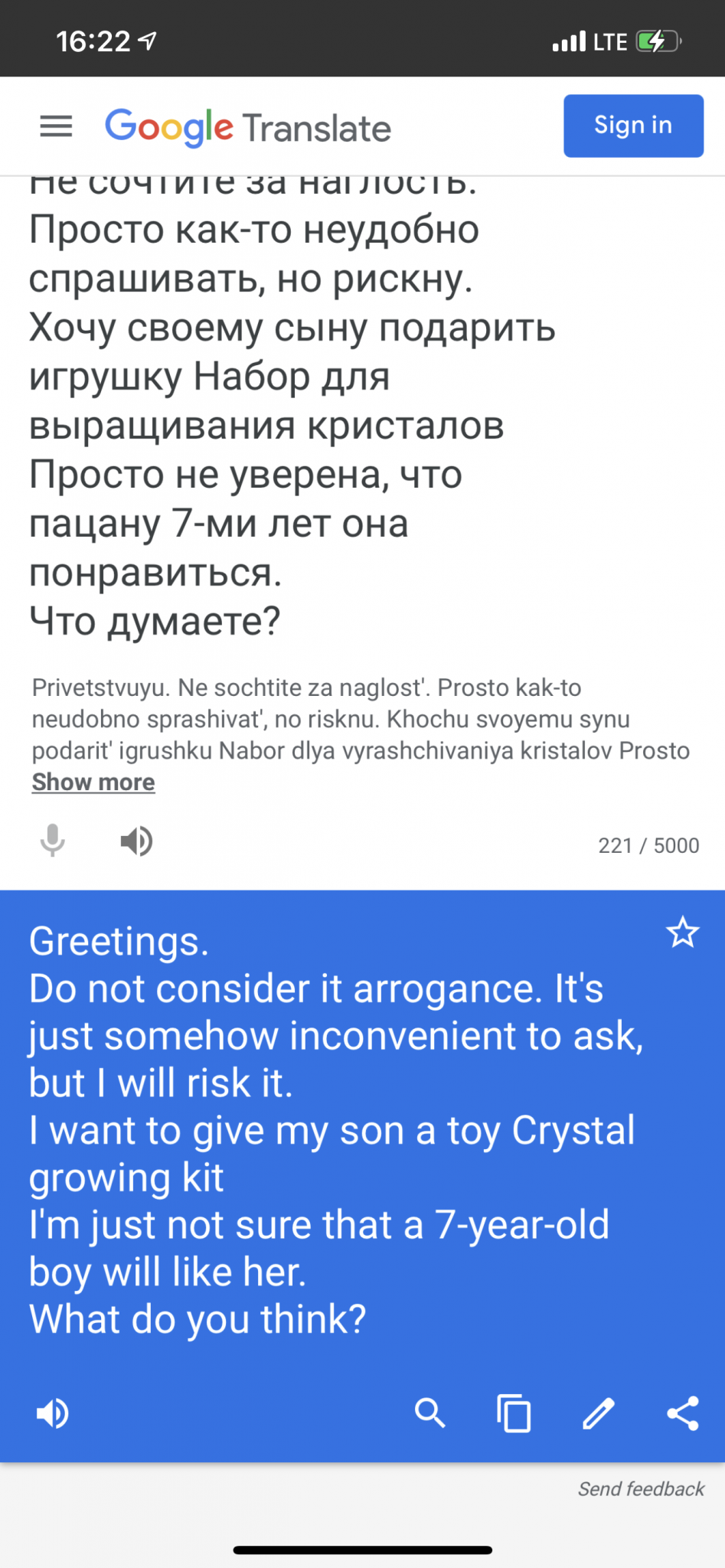
Task: Share the translated text
Action: [x=682, y=1413]
